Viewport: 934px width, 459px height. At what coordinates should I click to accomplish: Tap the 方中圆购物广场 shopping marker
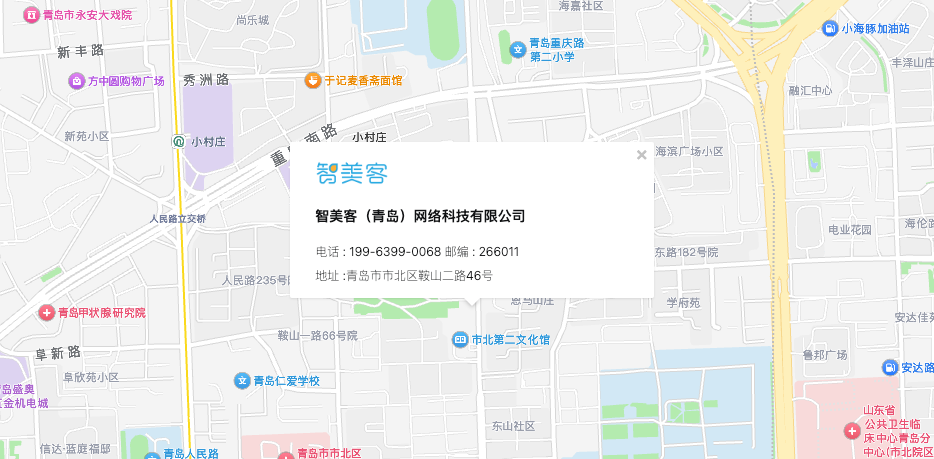coord(76,81)
